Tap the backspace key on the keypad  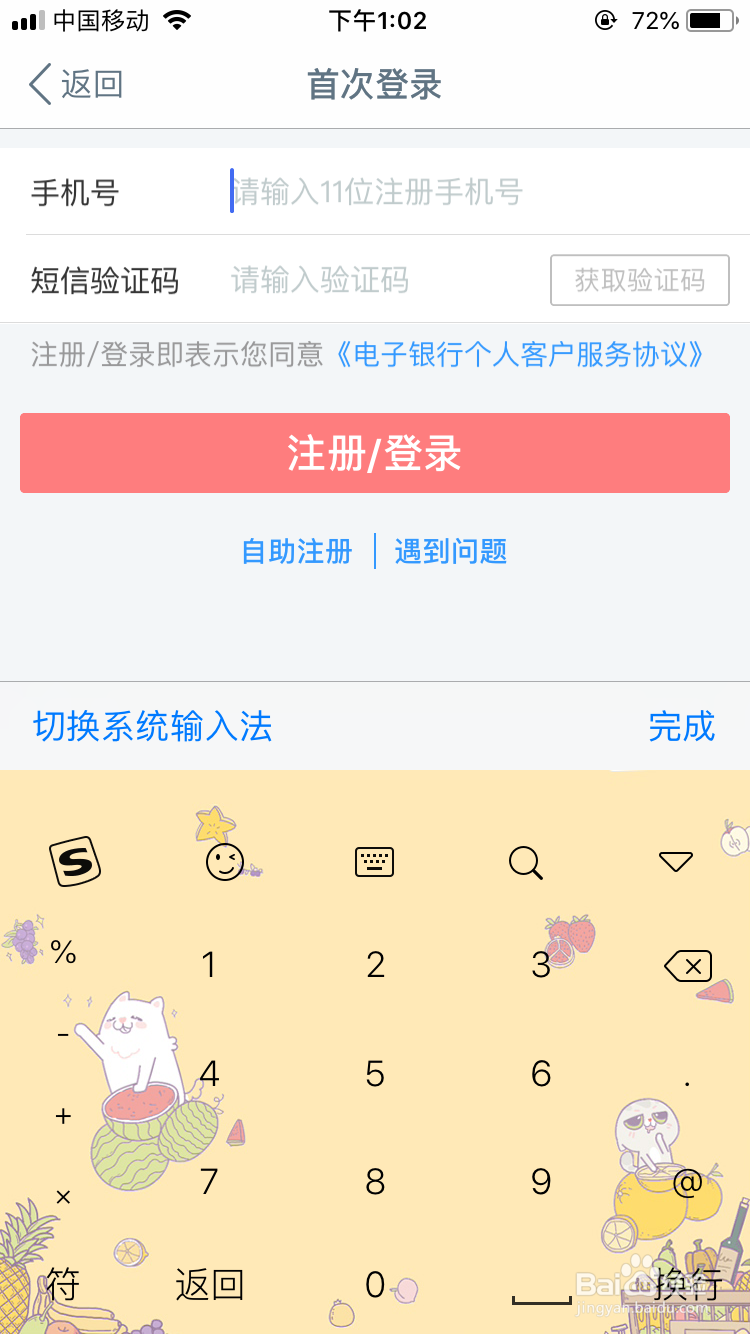click(686, 965)
